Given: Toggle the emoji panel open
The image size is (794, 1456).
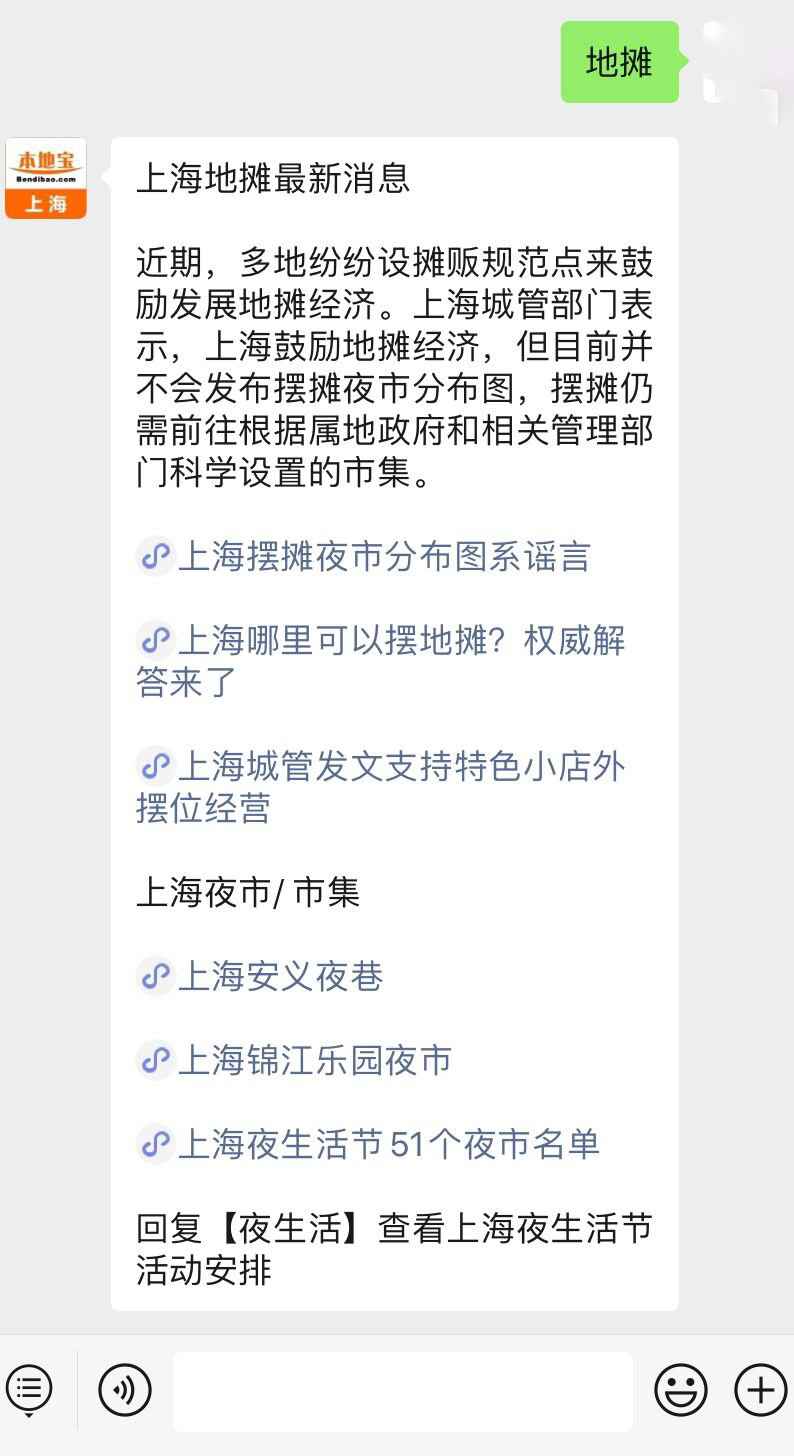Looking at the screenshot, I should click(680, 1390).
